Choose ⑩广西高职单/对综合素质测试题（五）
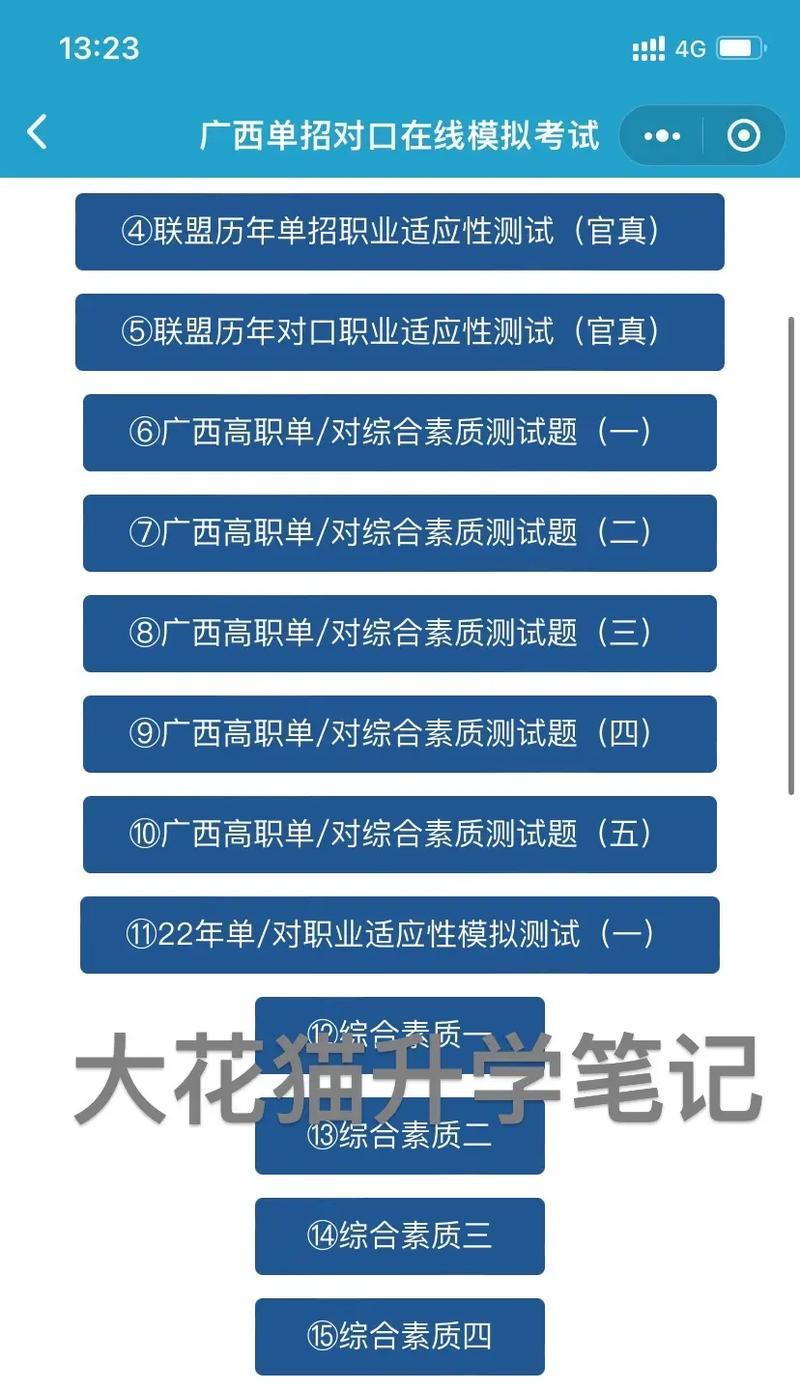Image resolution: width=800 pixels, height=1384 pixels. 399,834
